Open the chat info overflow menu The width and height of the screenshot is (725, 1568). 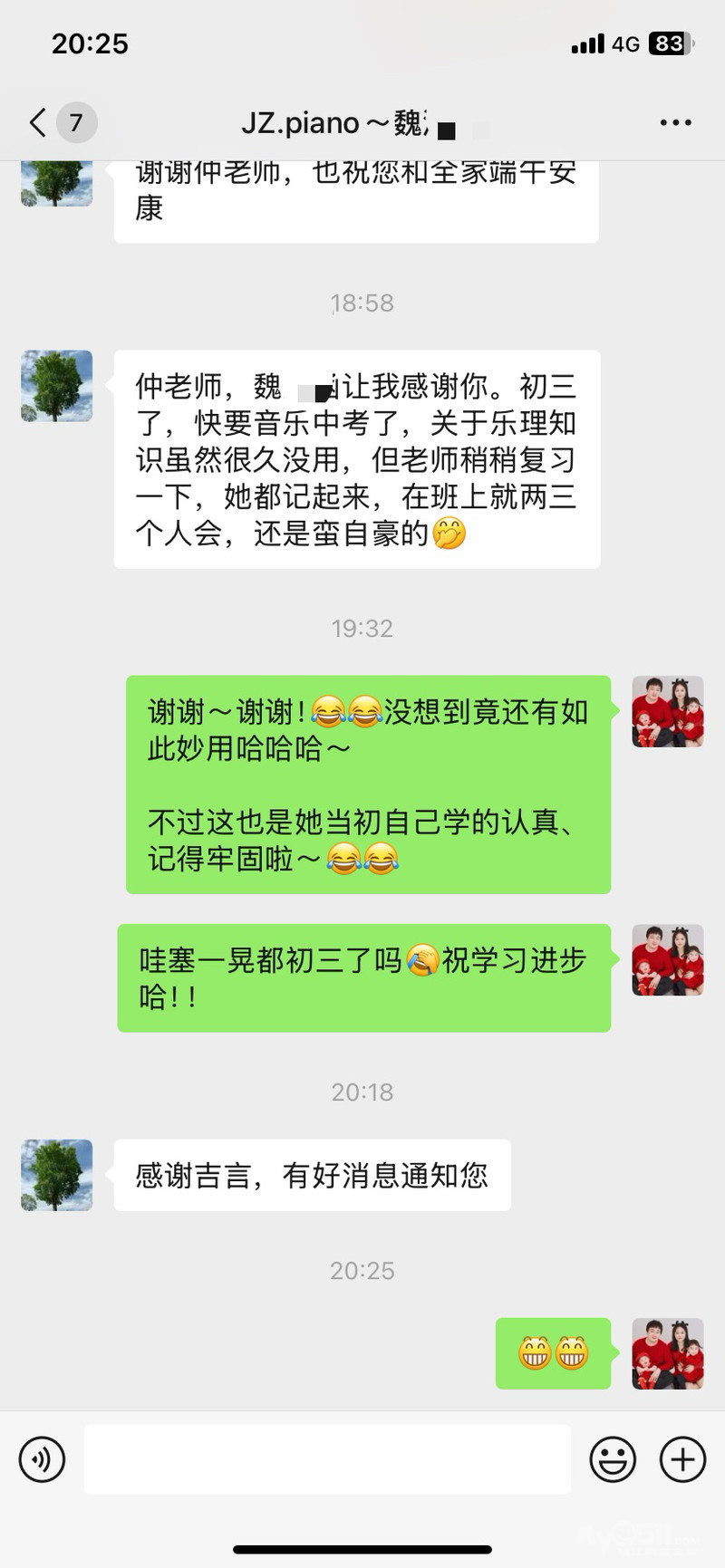(x=675, y=122)
